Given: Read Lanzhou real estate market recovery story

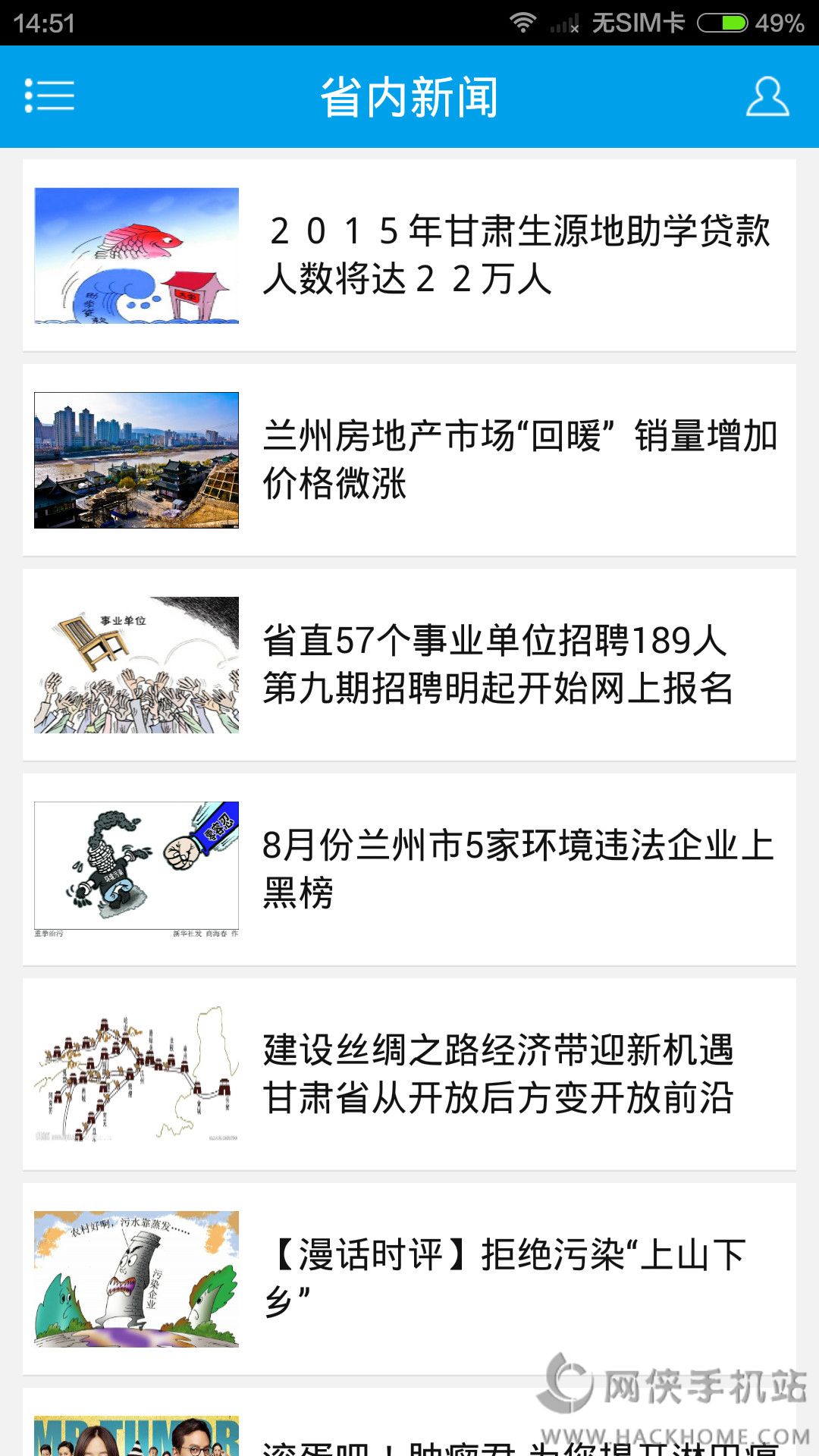Looking at the screenshot, I should [409, 460].
